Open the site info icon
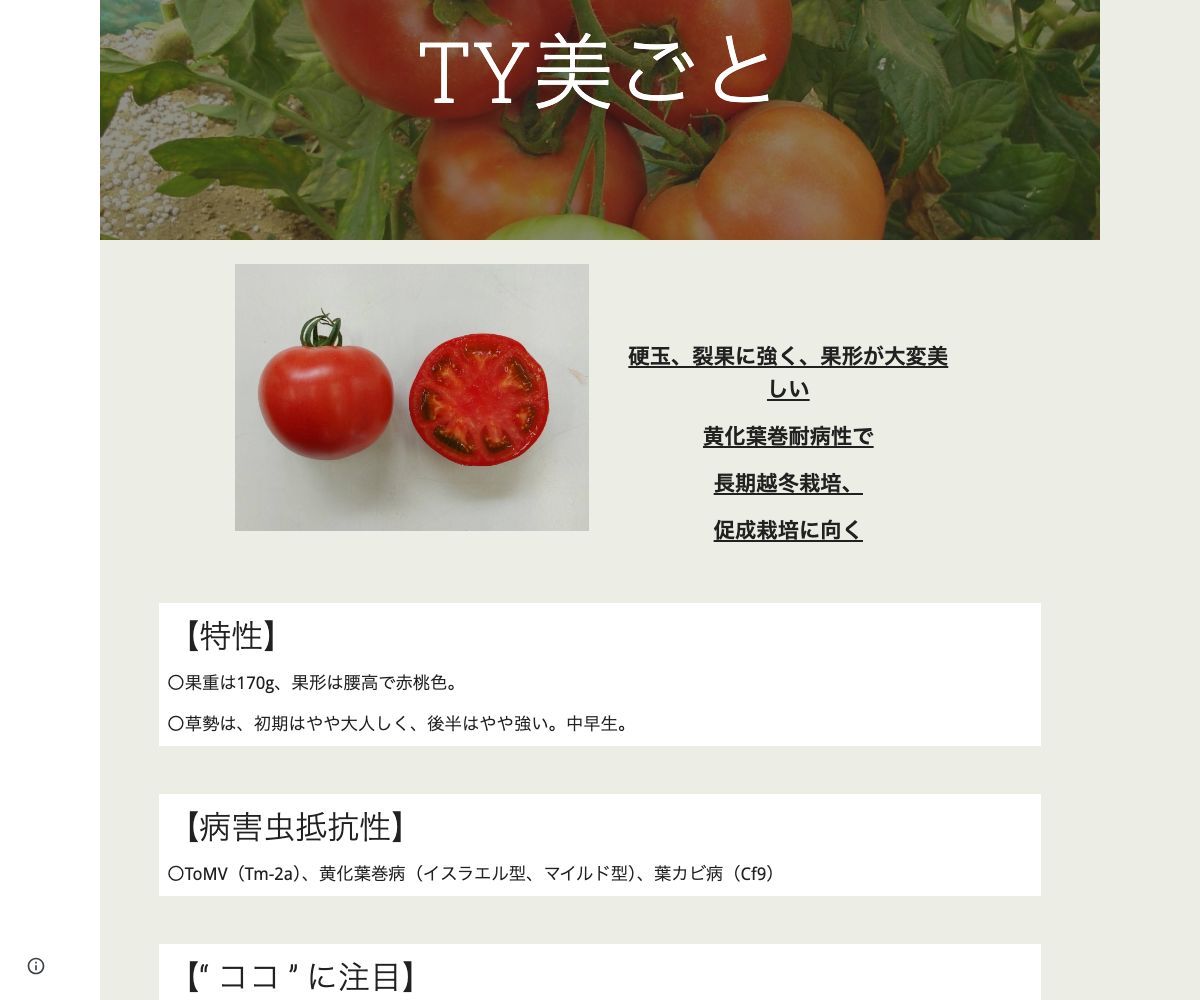This screenshot has width=1200, height=1000. click(x=36, y=966)
